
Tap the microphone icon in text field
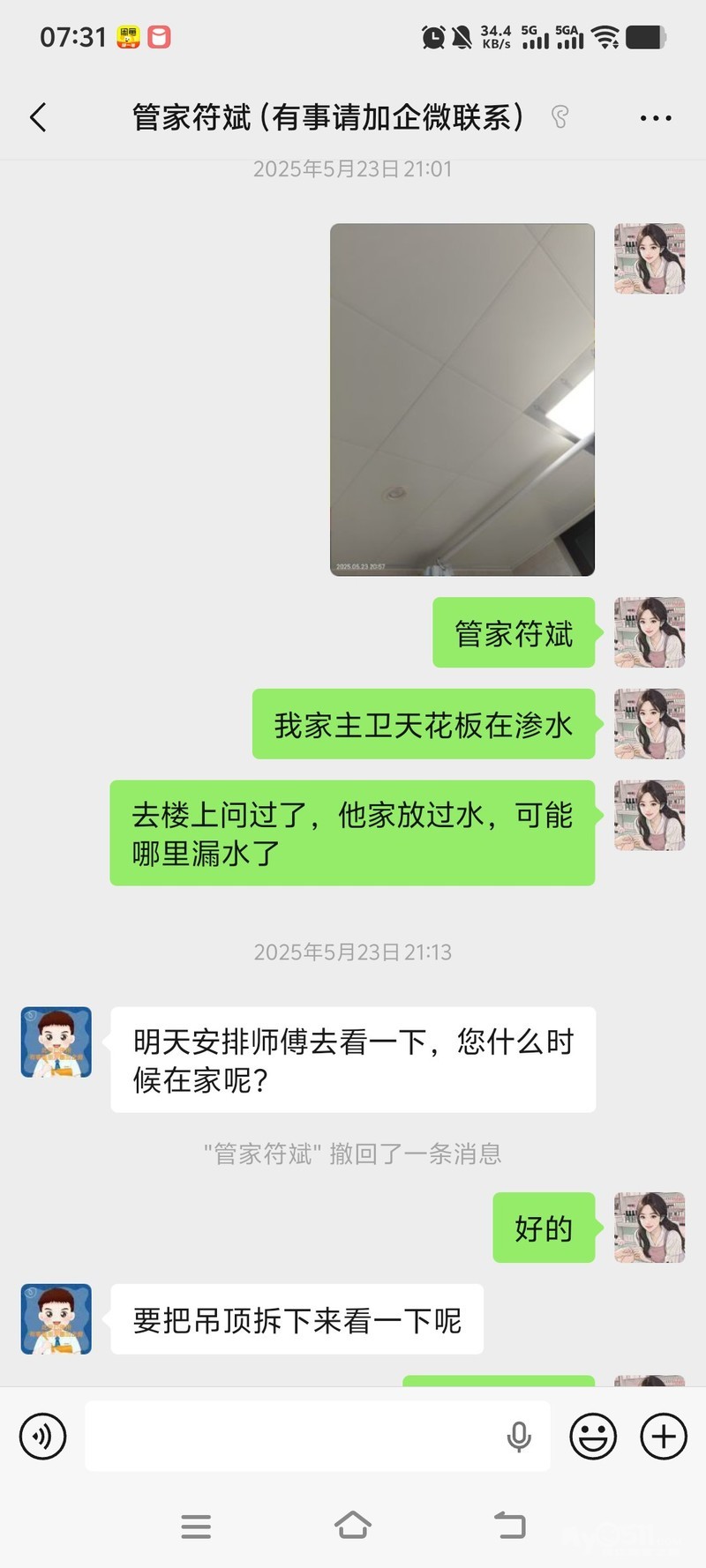click(x=519, y=1436)
